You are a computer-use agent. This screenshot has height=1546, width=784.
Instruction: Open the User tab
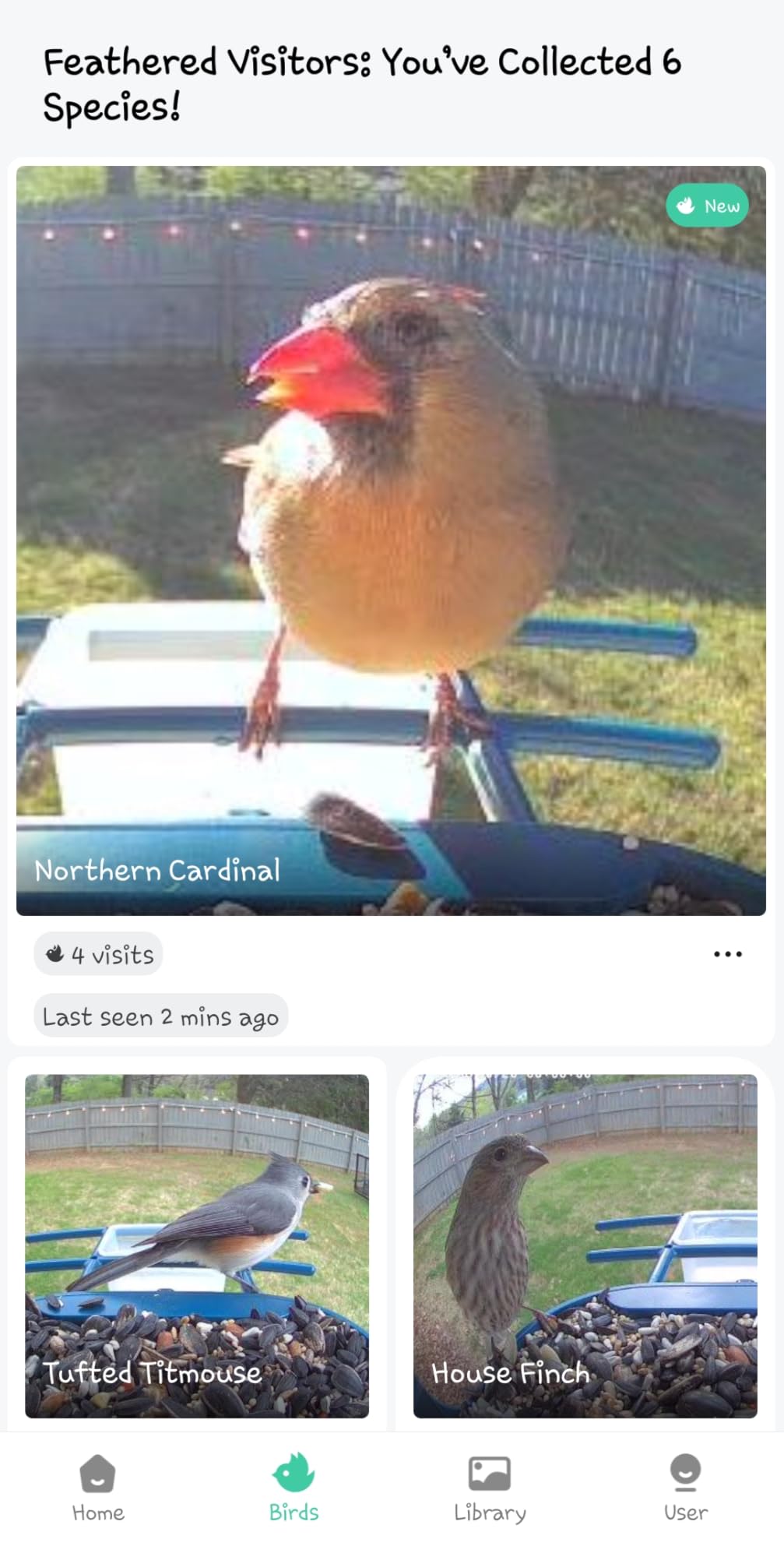tap(685, 1488)
